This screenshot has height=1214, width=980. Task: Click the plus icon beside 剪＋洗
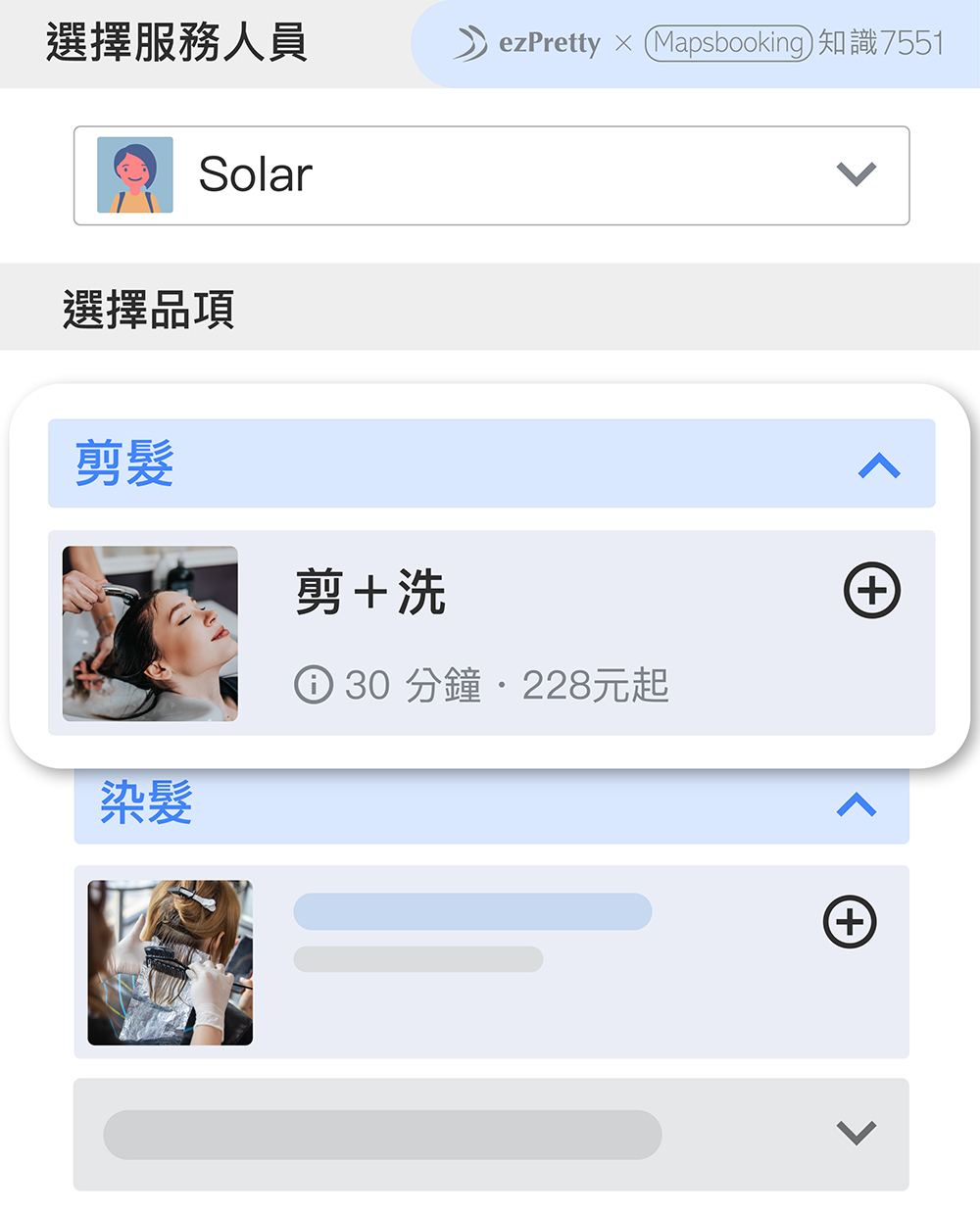(x=871, y=590)
